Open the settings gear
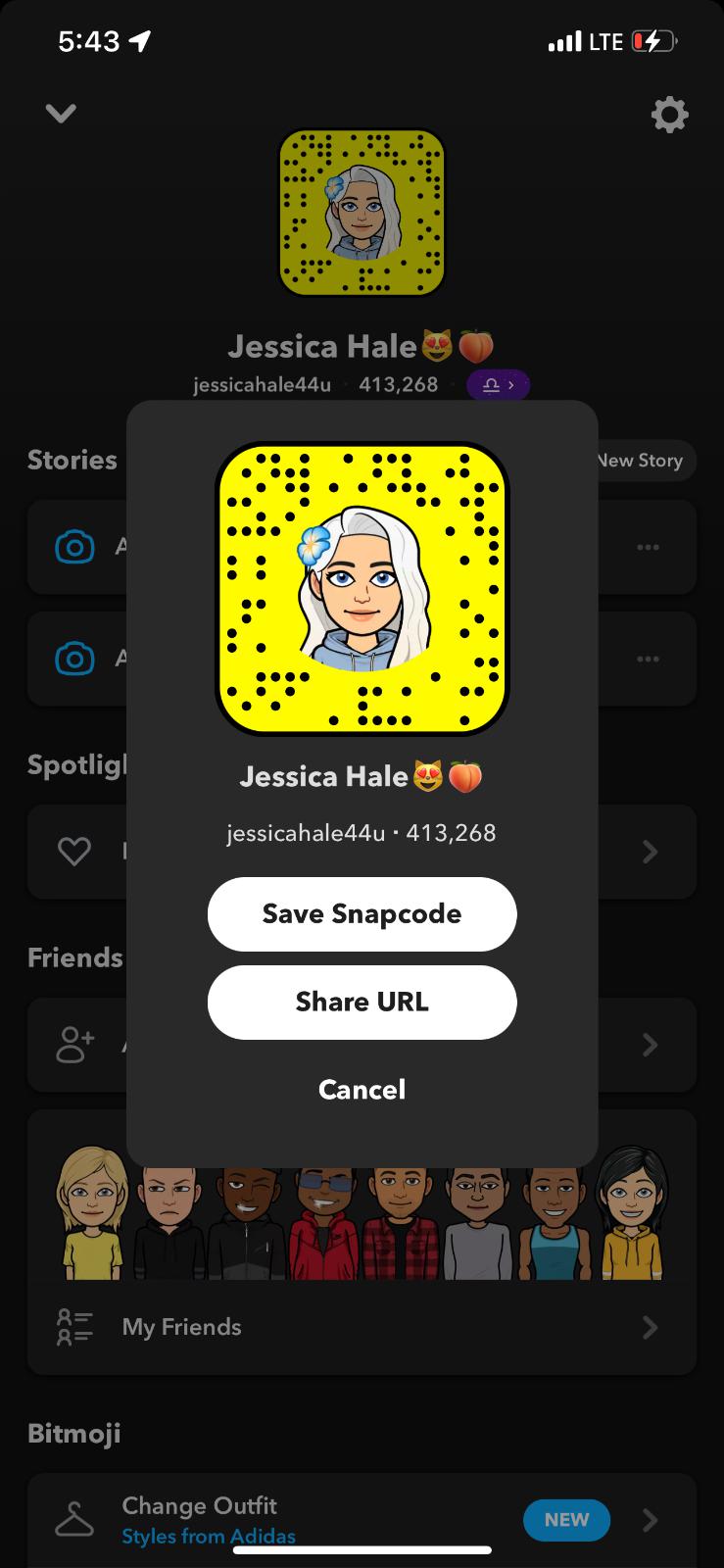724x1568 pixels. pyautogui.click(x=669, y=115)
